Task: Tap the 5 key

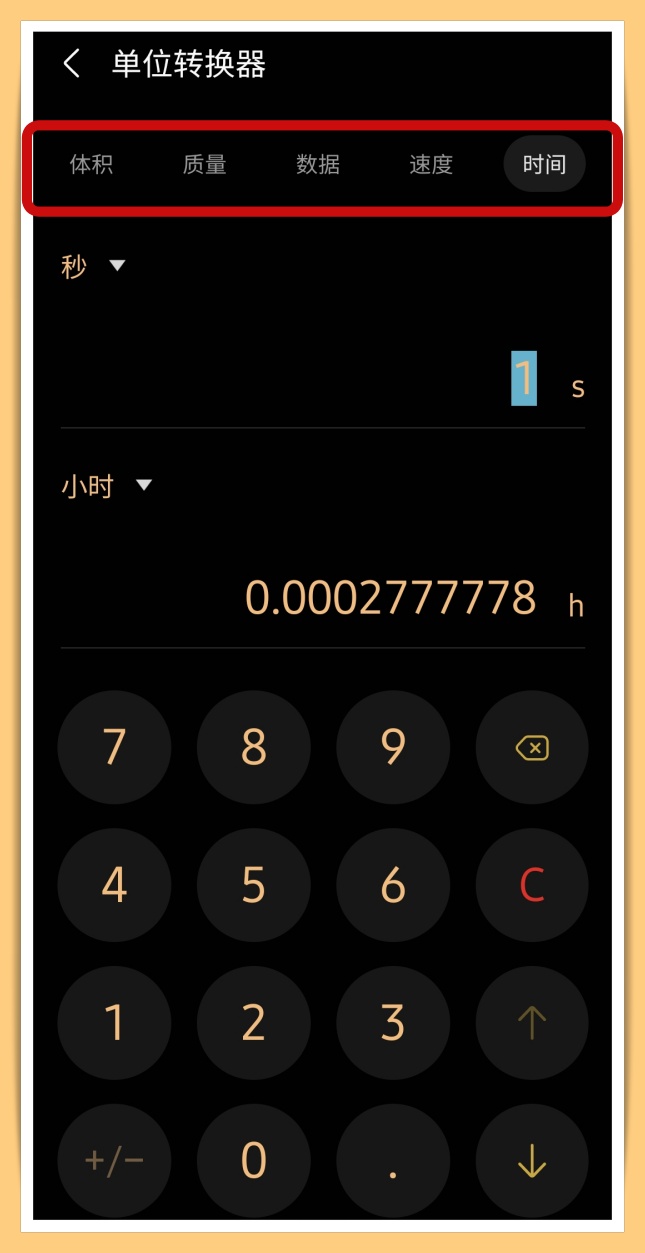Action: click(254, 885)
